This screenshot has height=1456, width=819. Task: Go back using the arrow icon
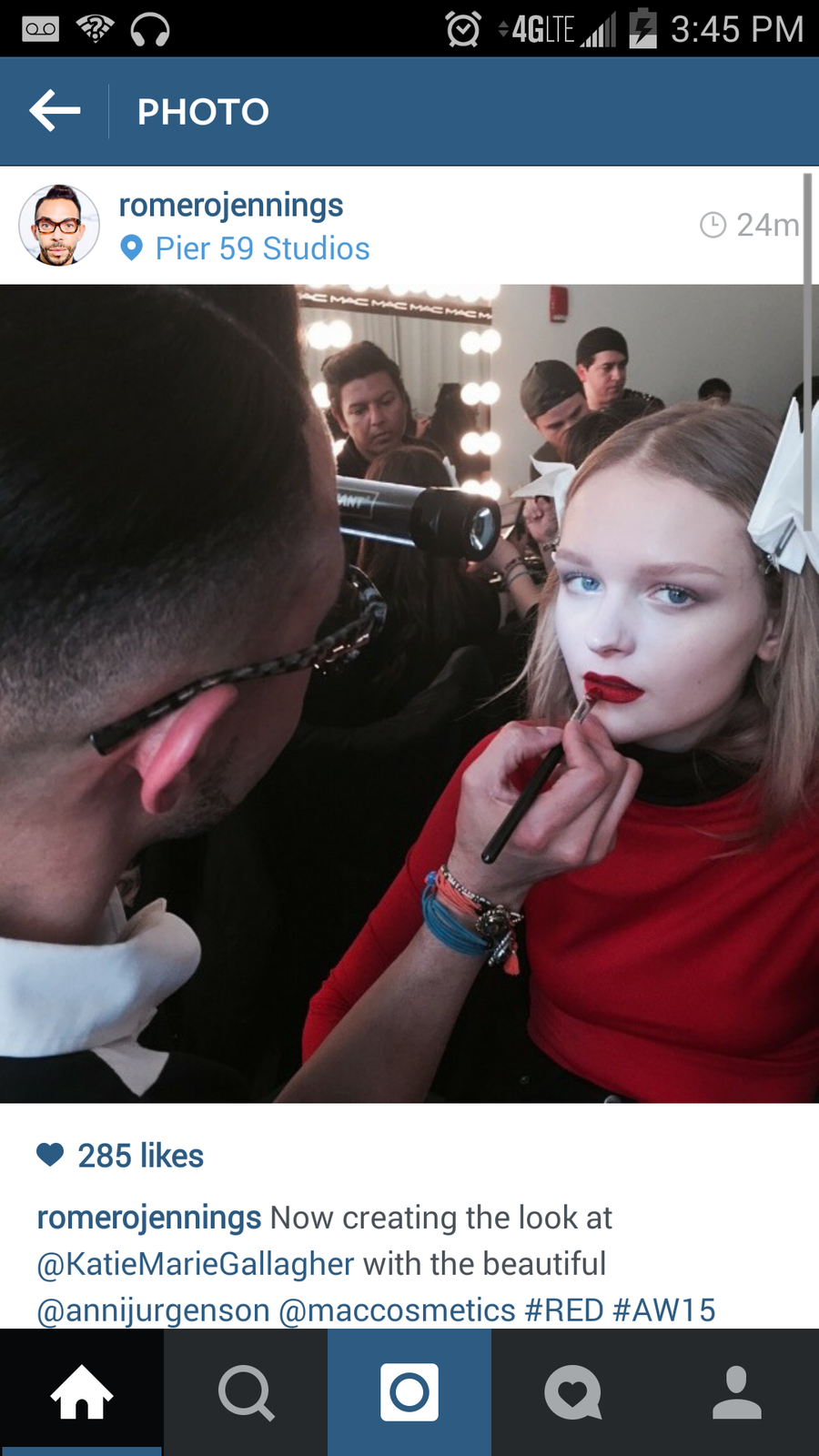point(55,111)
